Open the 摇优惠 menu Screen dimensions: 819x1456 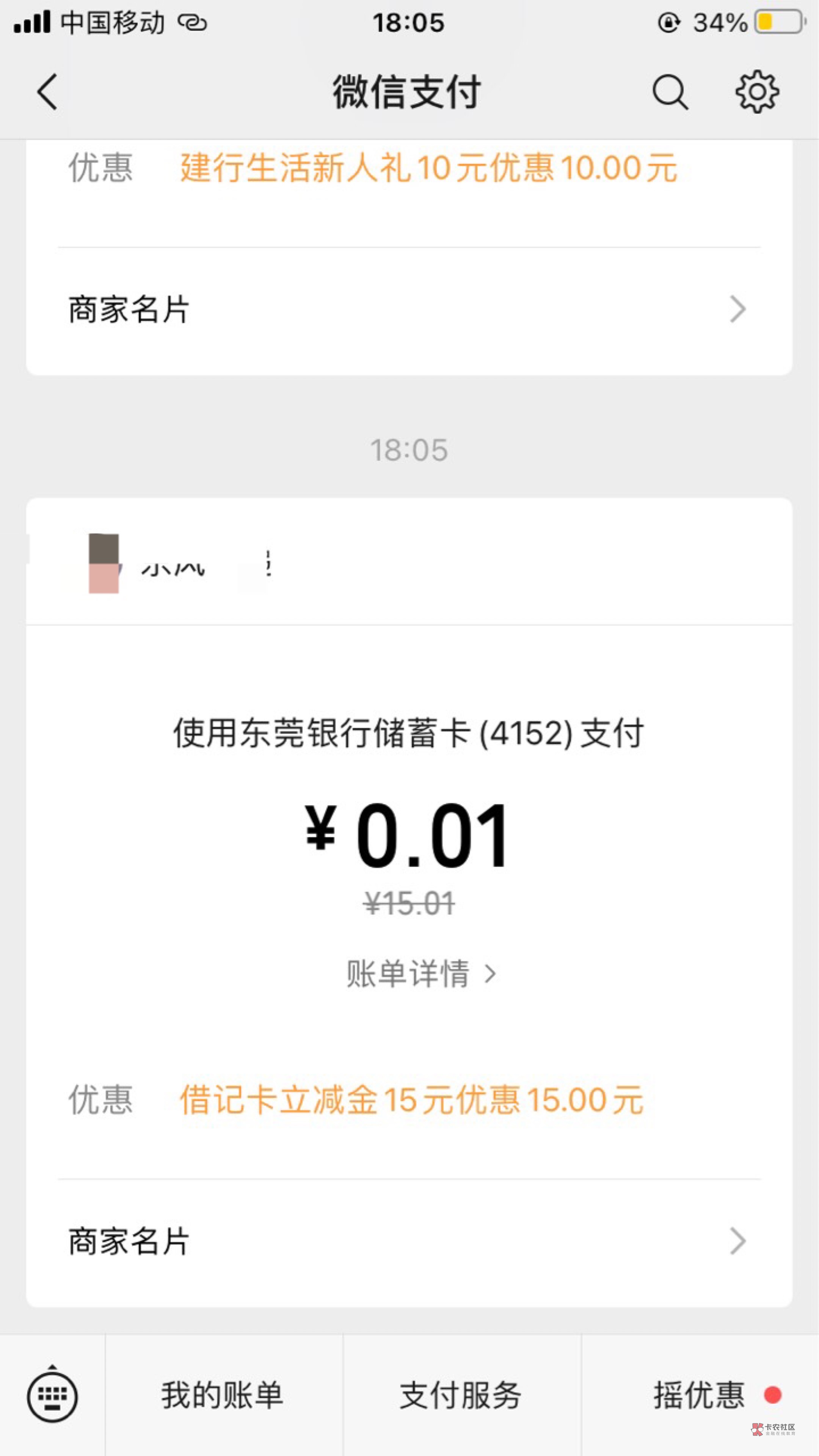click(x=700, y=1395)
